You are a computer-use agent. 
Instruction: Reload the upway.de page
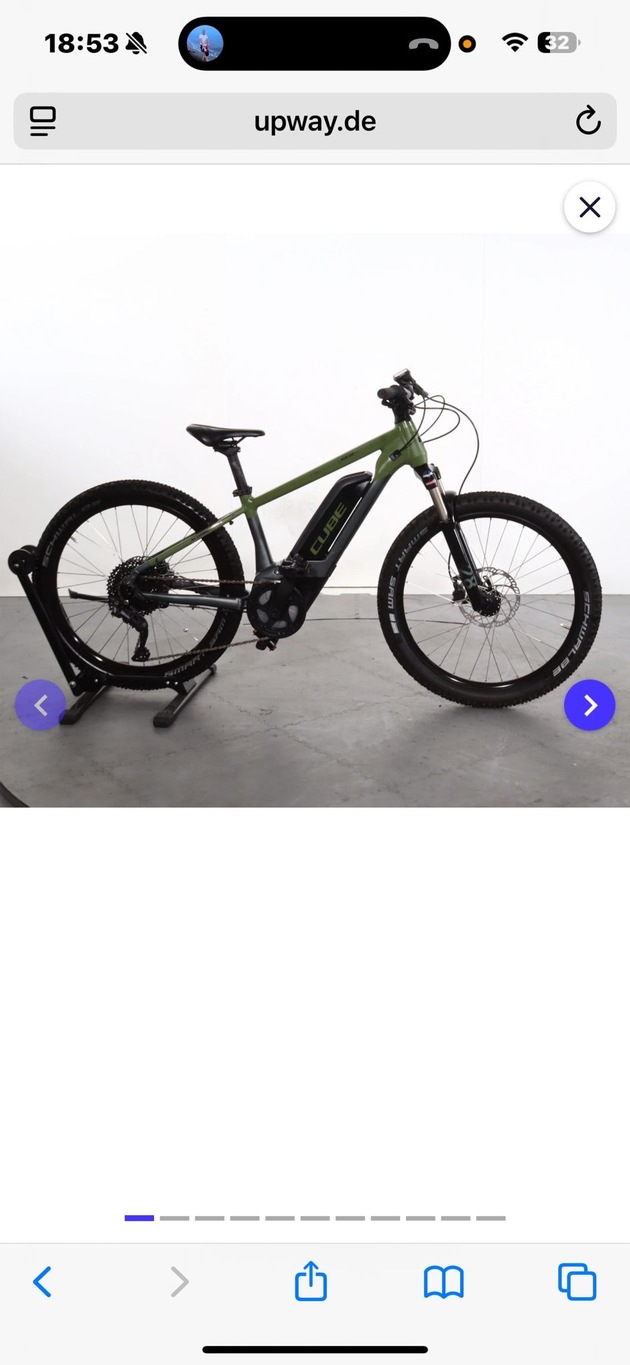pyautogui.click(x=588, y=122)
